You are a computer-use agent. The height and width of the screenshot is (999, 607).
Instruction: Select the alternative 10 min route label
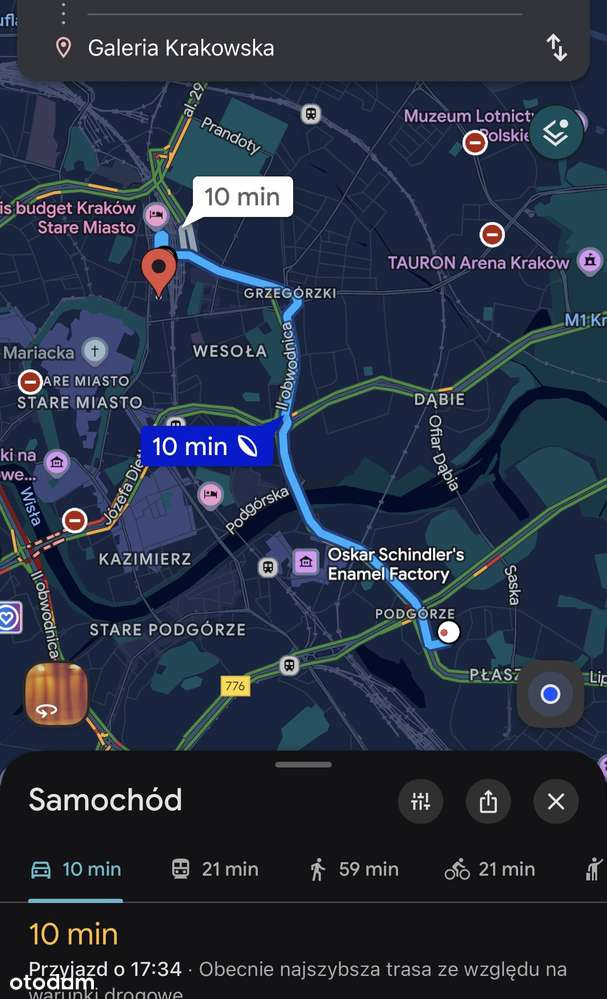point(242,196)
